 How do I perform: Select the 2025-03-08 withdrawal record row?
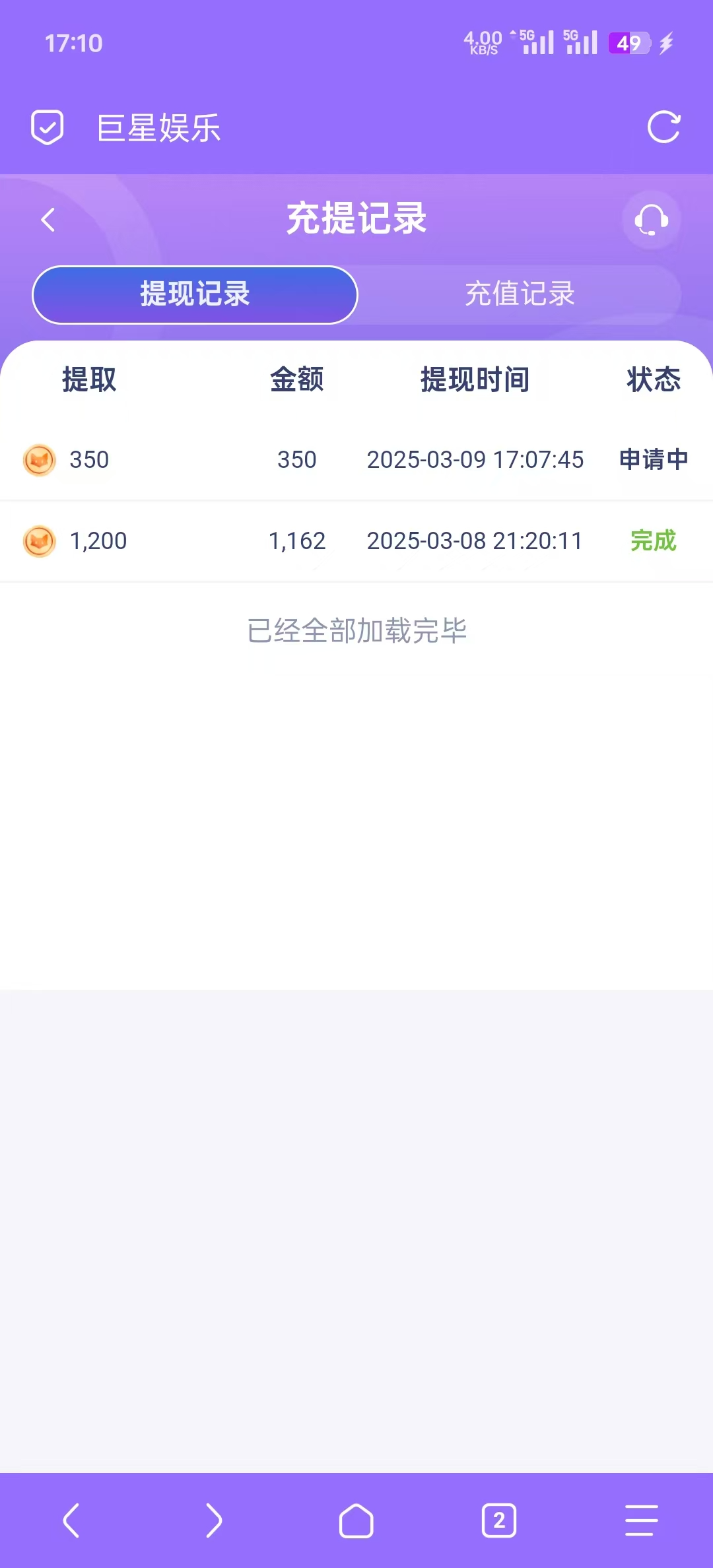pyautogui.click(x=356, y=541)
